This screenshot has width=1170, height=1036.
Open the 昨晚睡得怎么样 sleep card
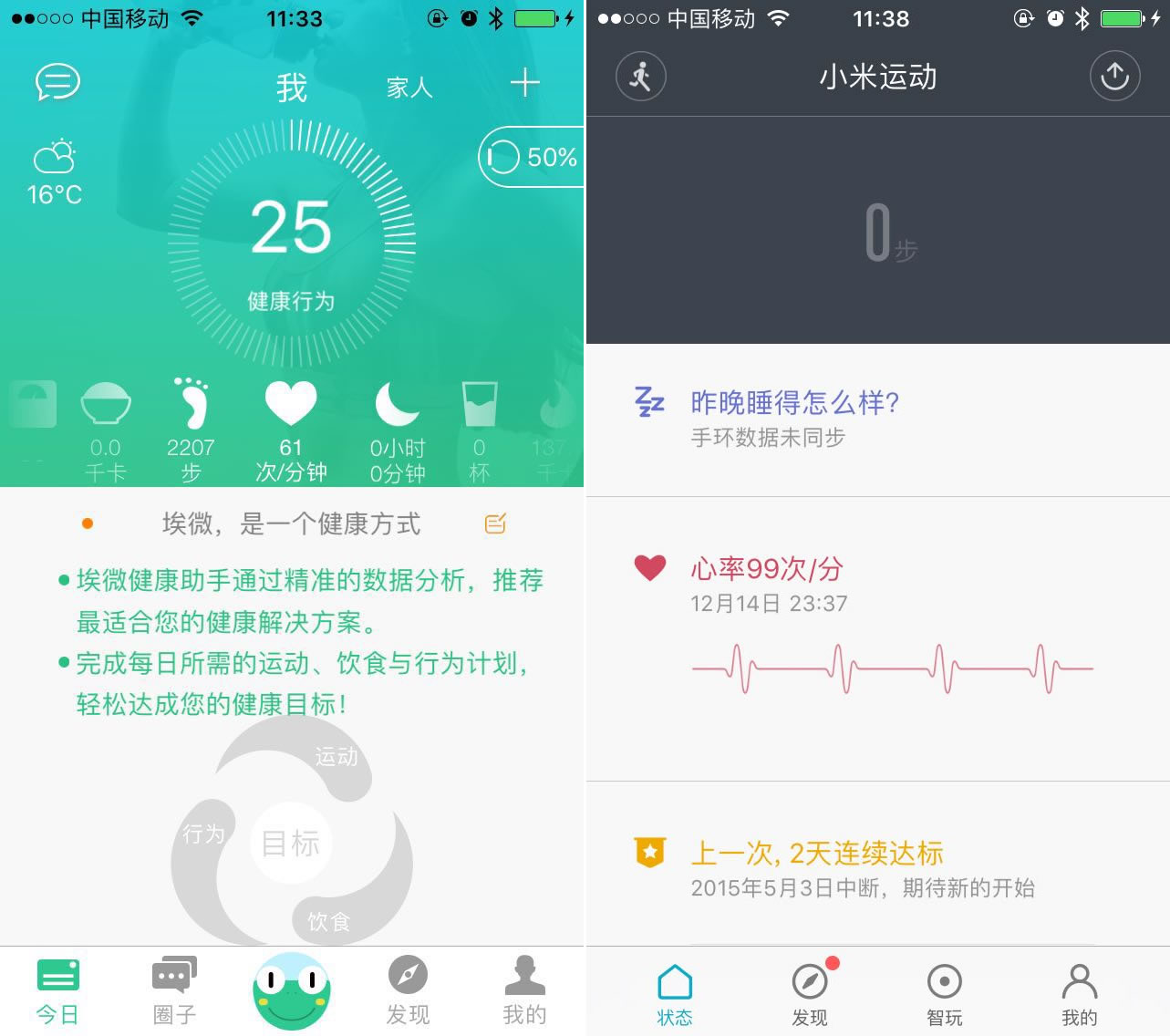tap(877, 419)
